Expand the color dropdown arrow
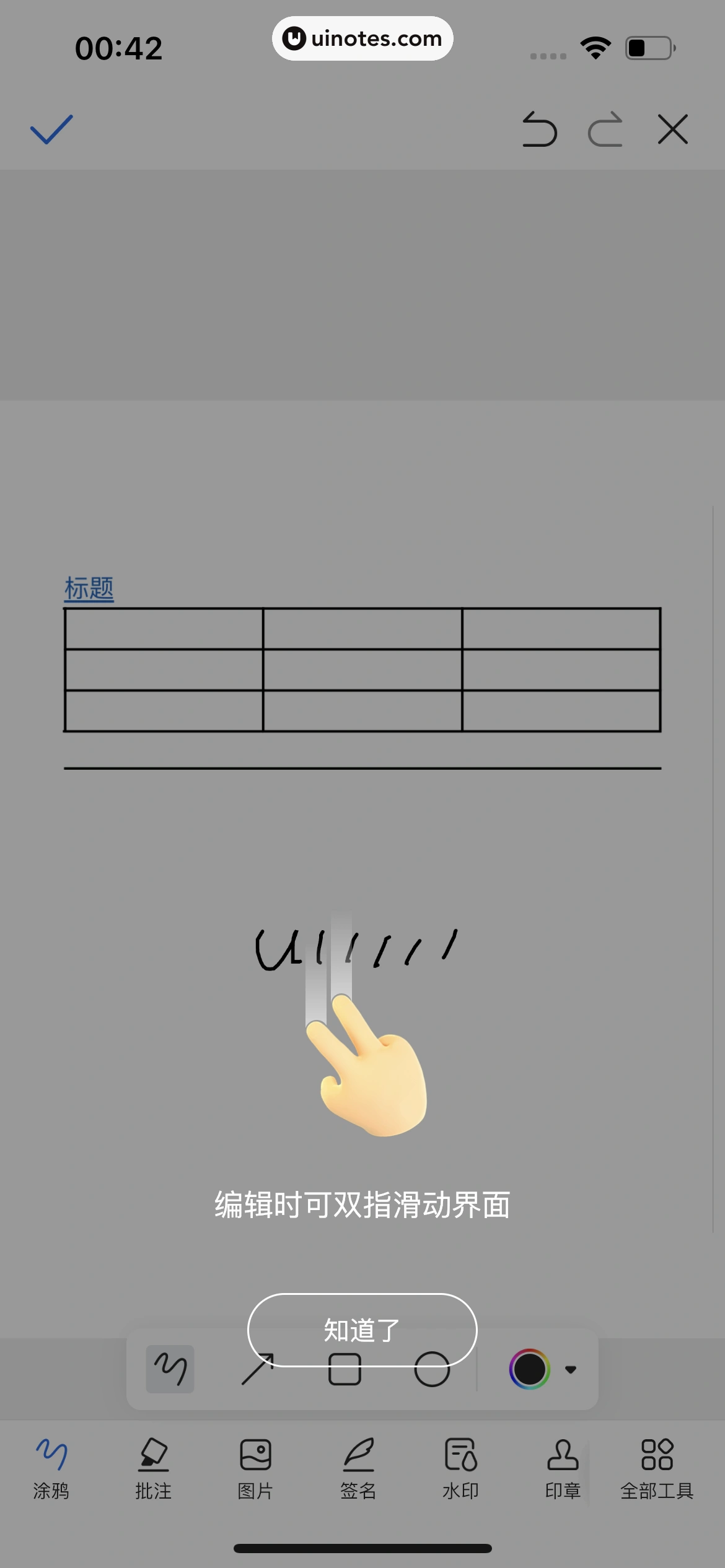 pos(571,1369)
